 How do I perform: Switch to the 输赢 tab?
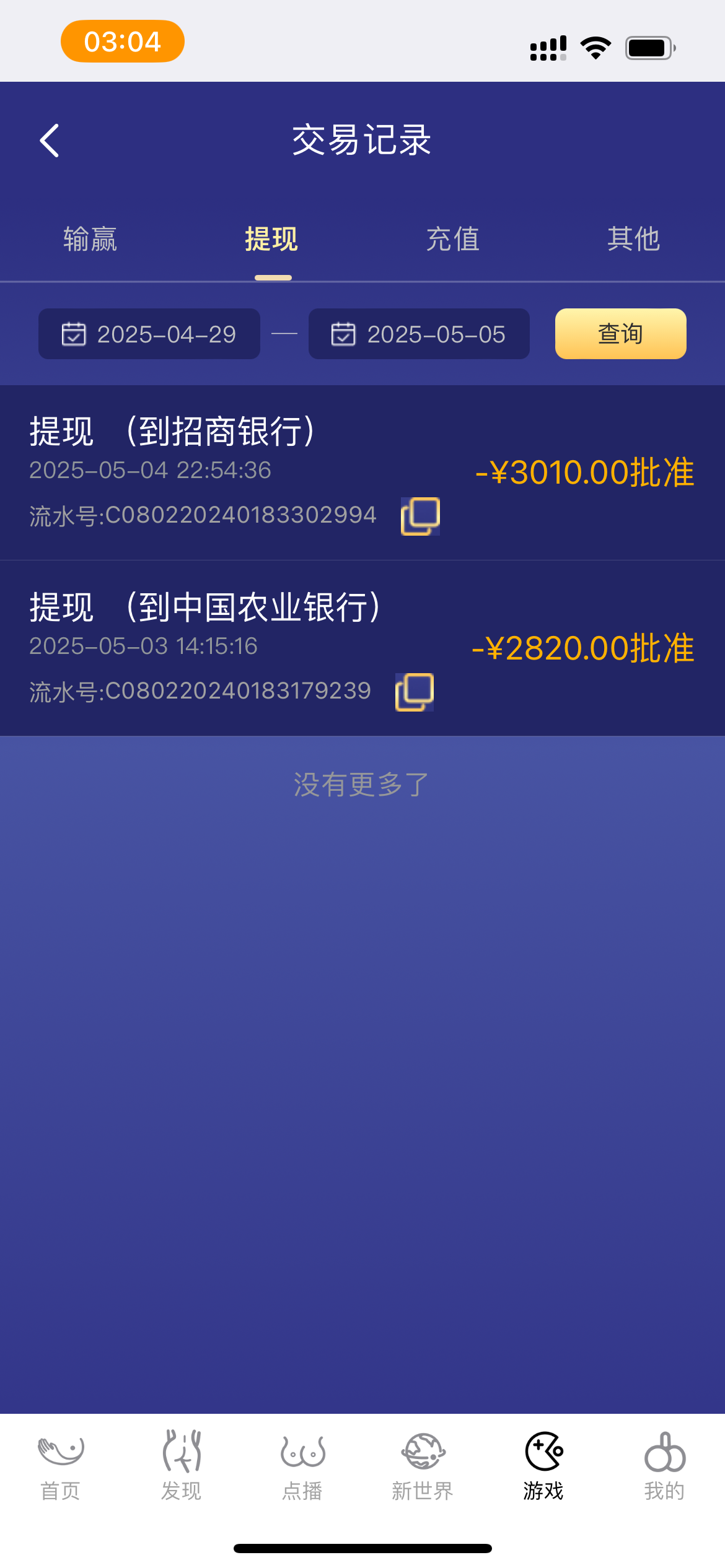pyautogui.click(x=90, y=239)
